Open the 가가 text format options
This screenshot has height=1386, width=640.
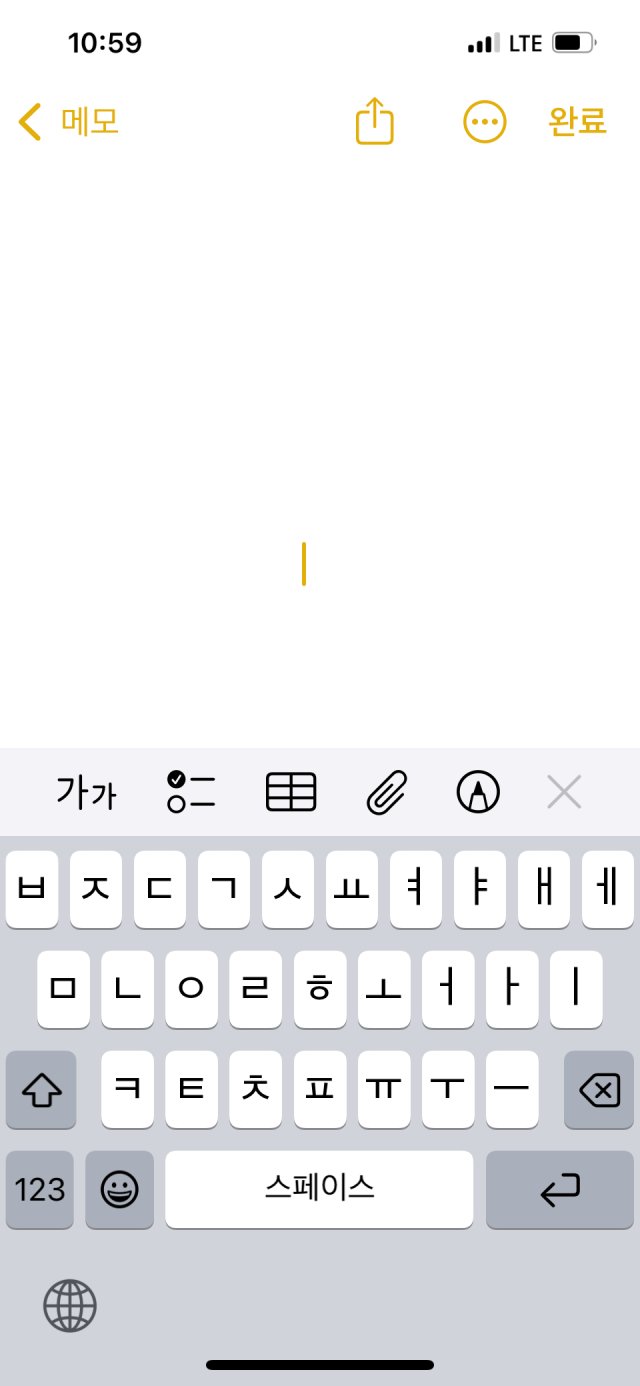tap(86, 793)
